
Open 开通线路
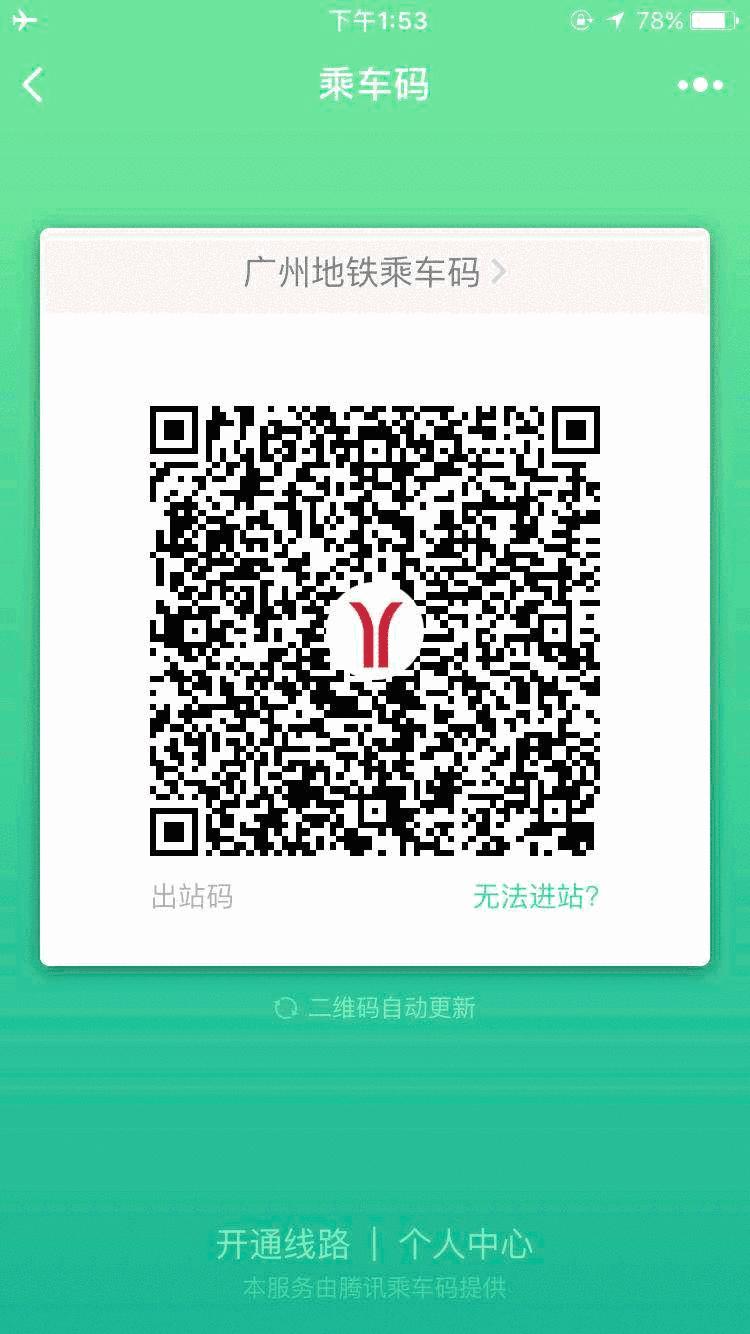(284, 1244)
